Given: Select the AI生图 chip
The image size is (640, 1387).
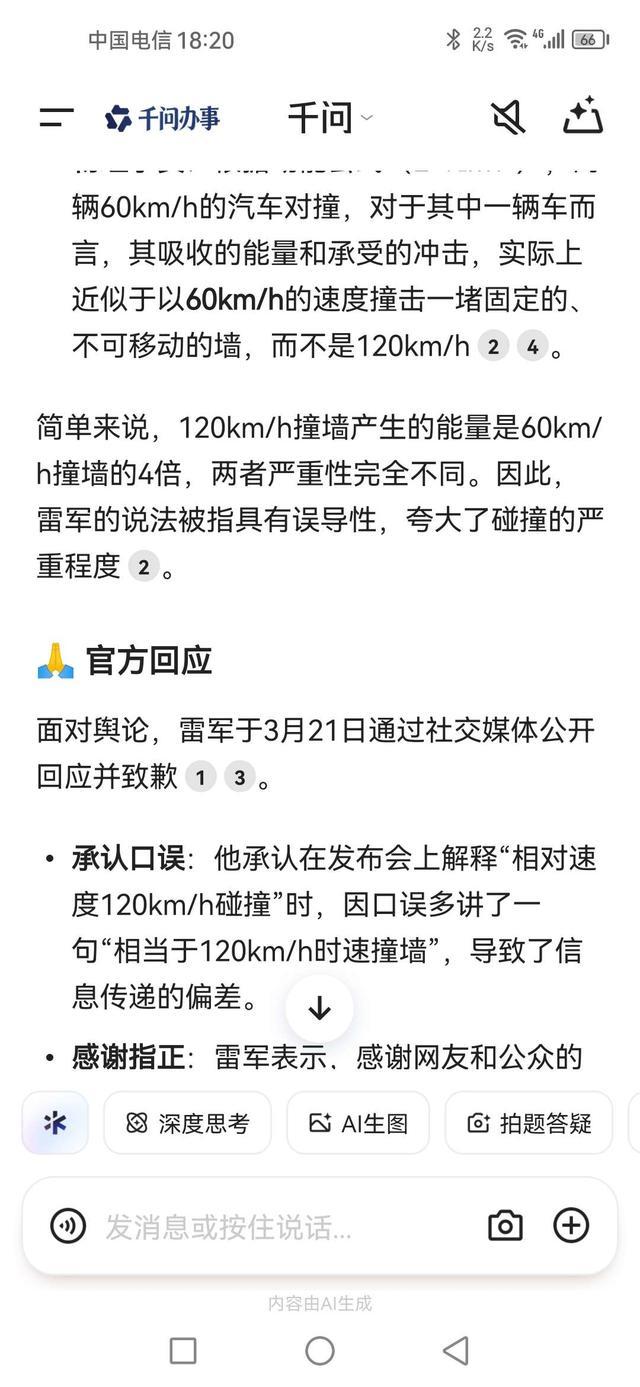Looking at the screenshot, I should [358, 1123].
